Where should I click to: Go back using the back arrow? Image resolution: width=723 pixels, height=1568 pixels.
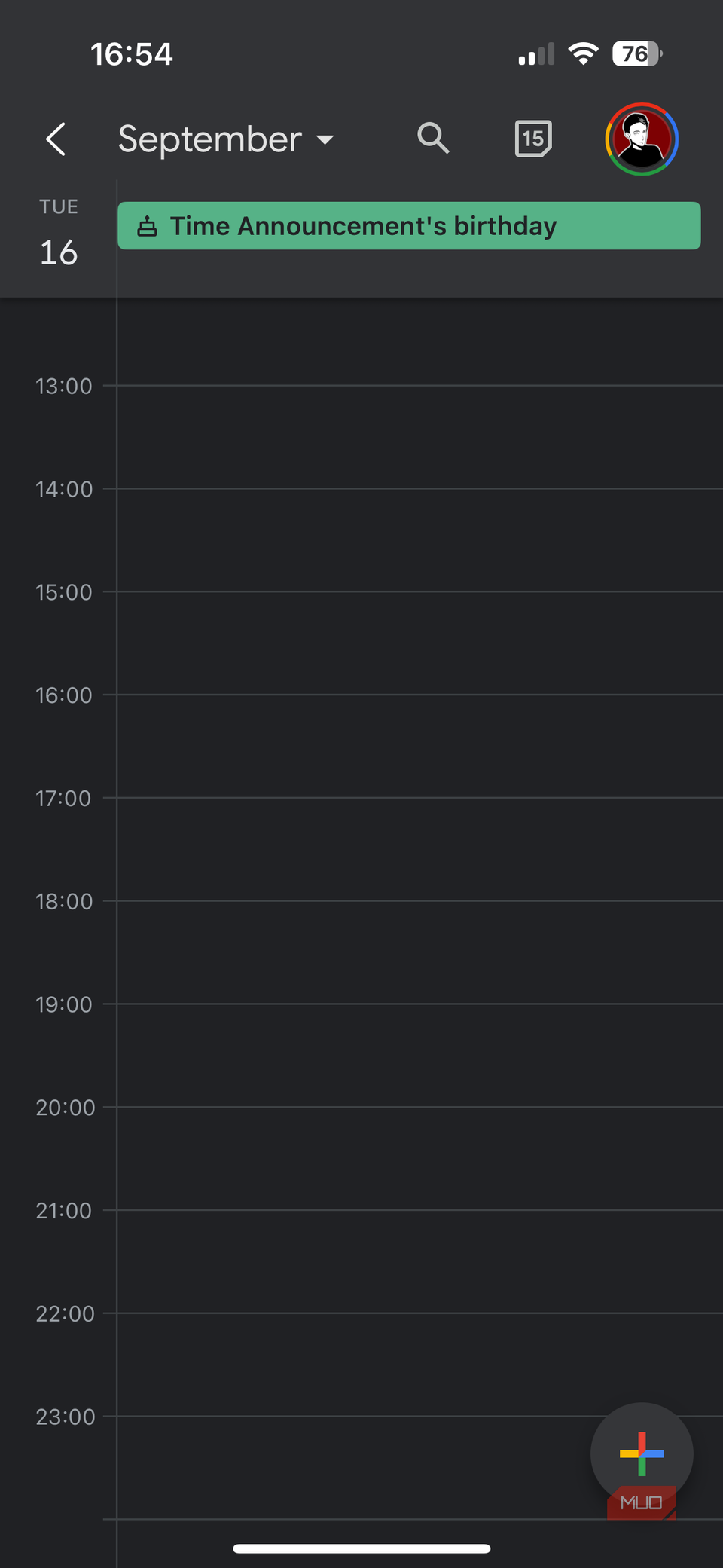click(56, 139)
